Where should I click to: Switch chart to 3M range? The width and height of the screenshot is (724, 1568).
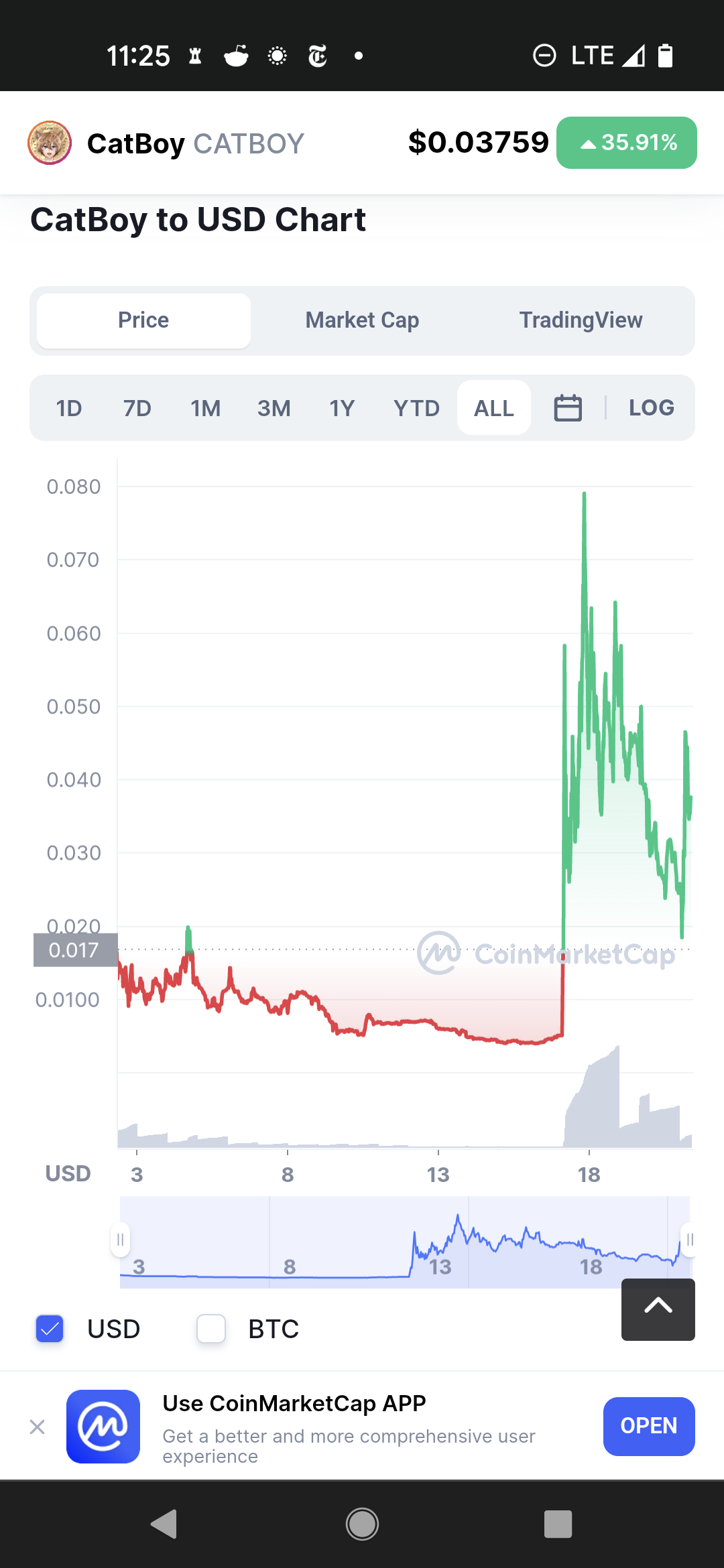pos(274,408)
